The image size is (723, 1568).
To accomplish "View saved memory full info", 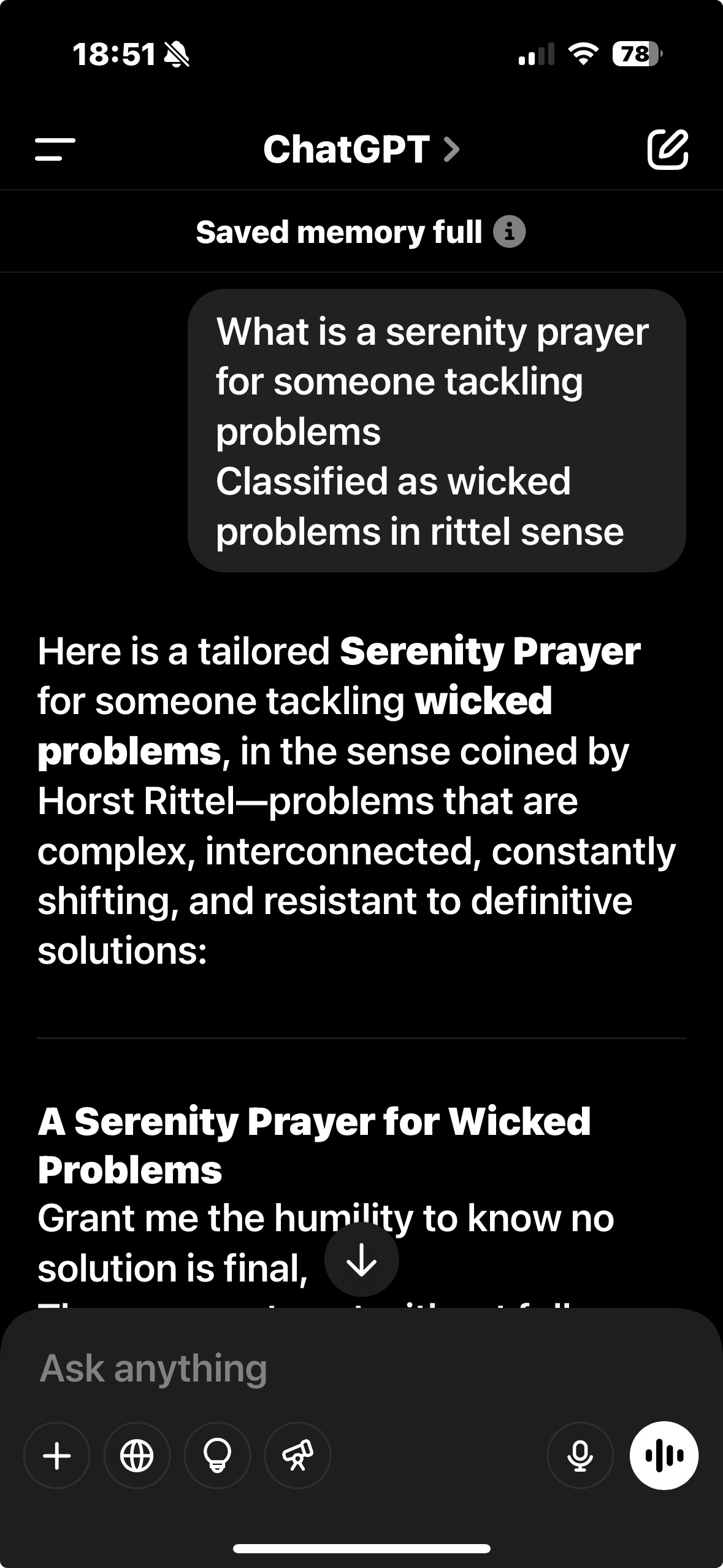I will (510, 232).
